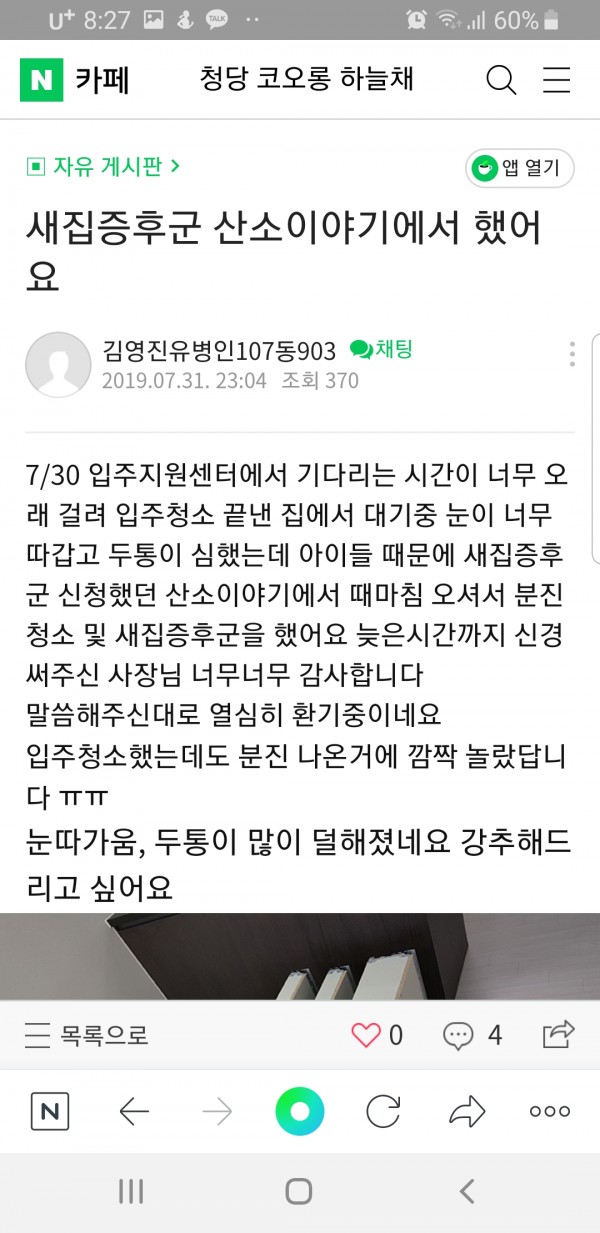Open the comments bubble
Viewport: 600px width, 1233px height.
(x=458, y=1035)
